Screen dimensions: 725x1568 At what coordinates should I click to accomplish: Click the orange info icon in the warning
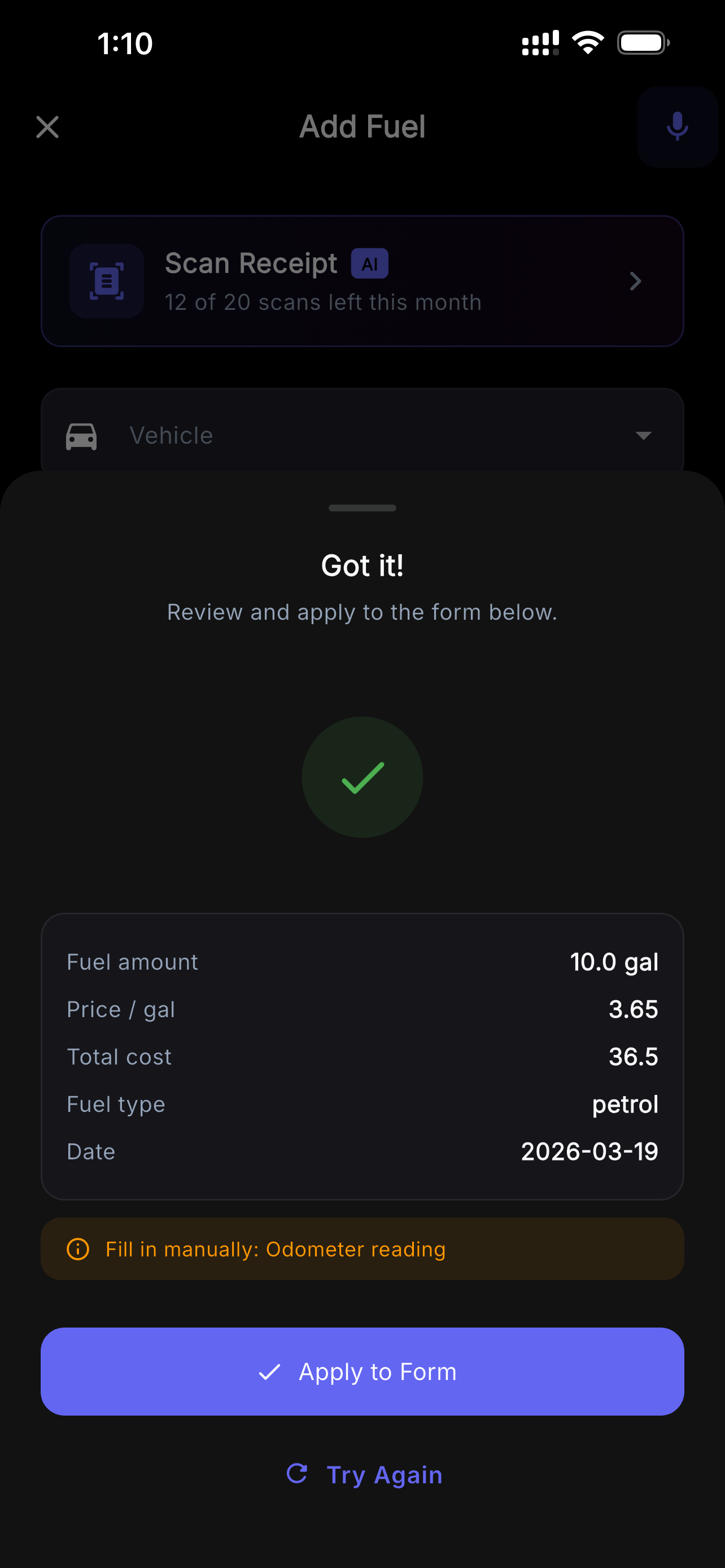tap(77, 1249)
